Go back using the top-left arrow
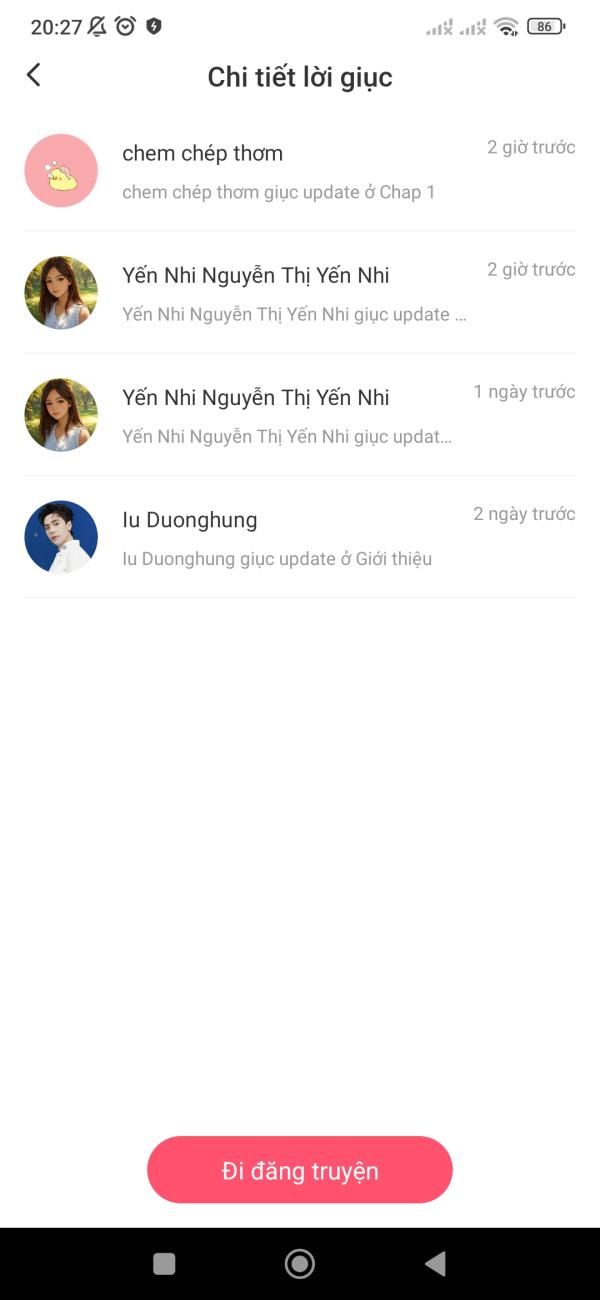 click(34, 75)
